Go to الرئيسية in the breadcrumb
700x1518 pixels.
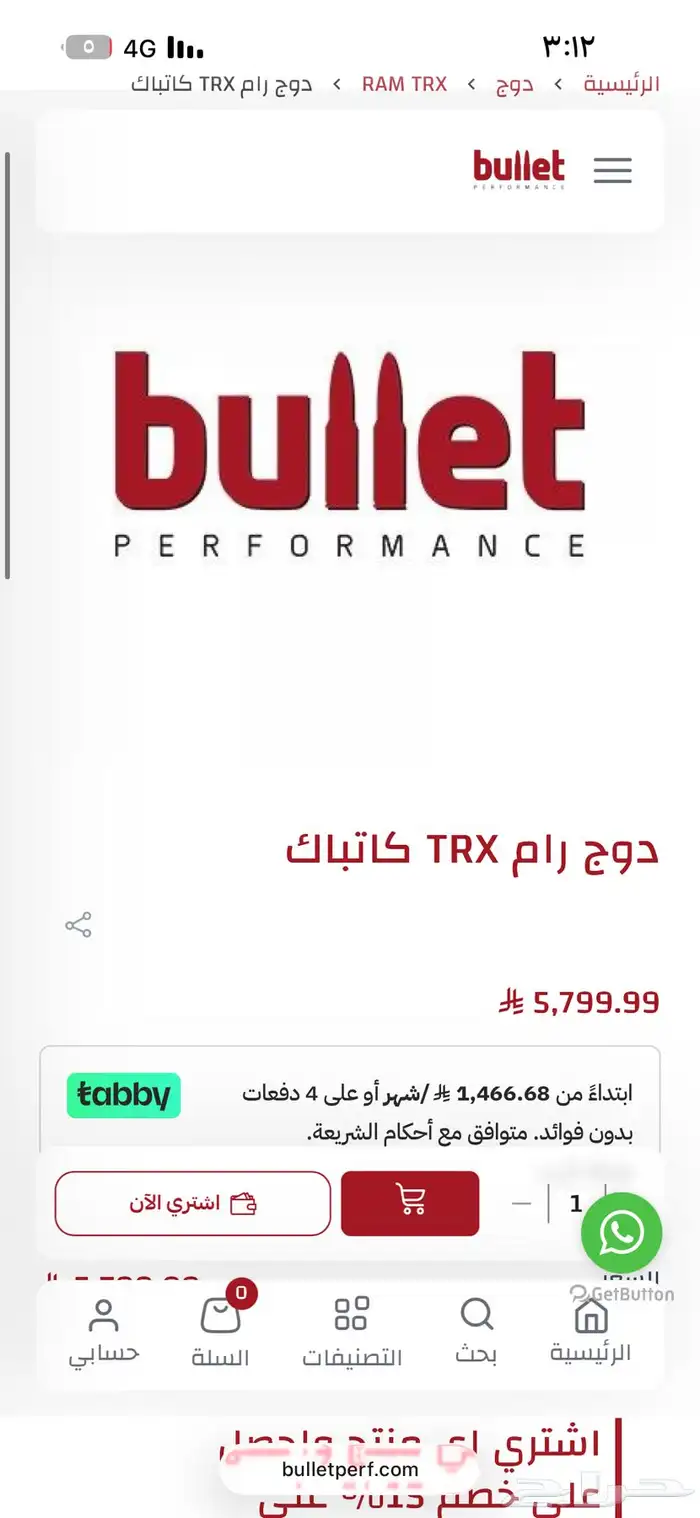click(x=621, y=83)
